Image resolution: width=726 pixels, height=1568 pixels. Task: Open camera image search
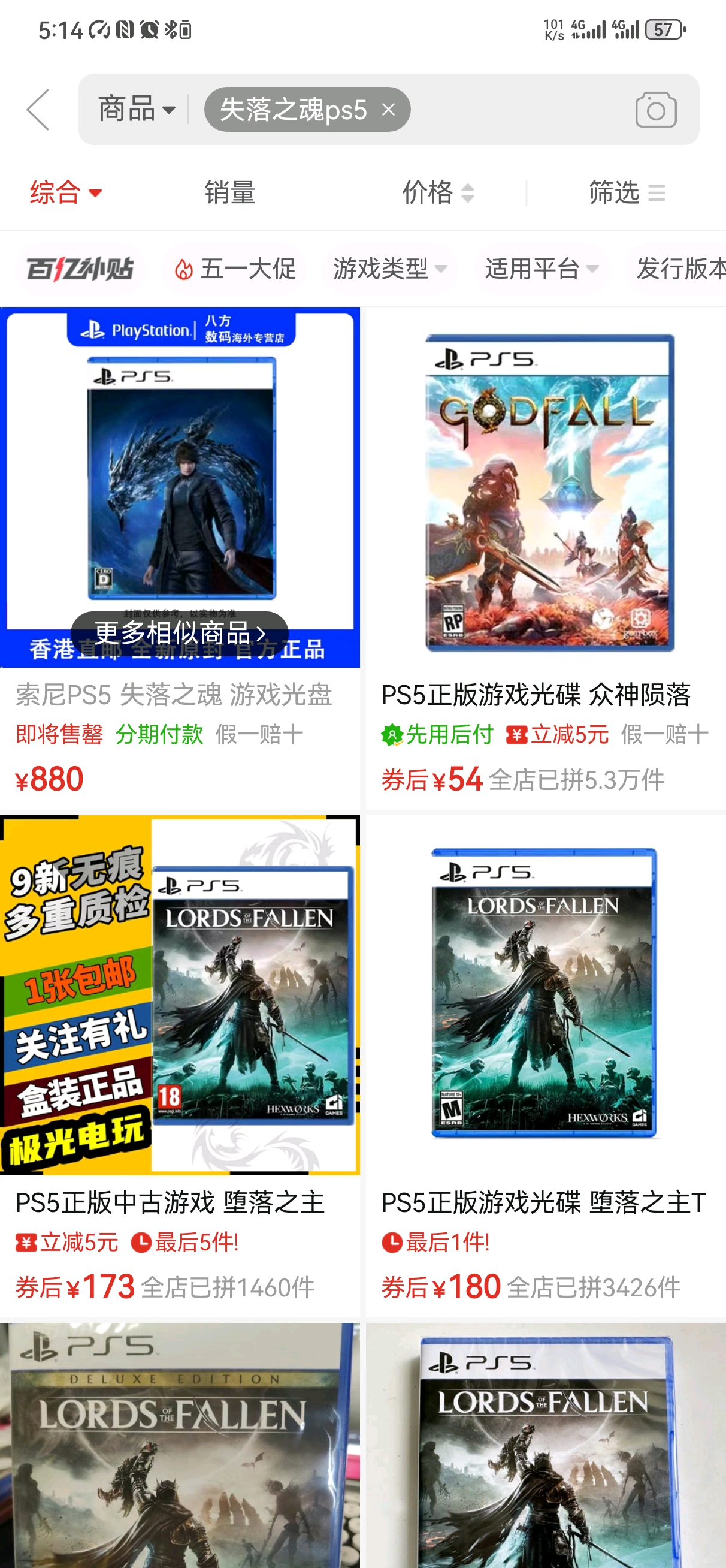pyautogui.click(x=655, y=110)
